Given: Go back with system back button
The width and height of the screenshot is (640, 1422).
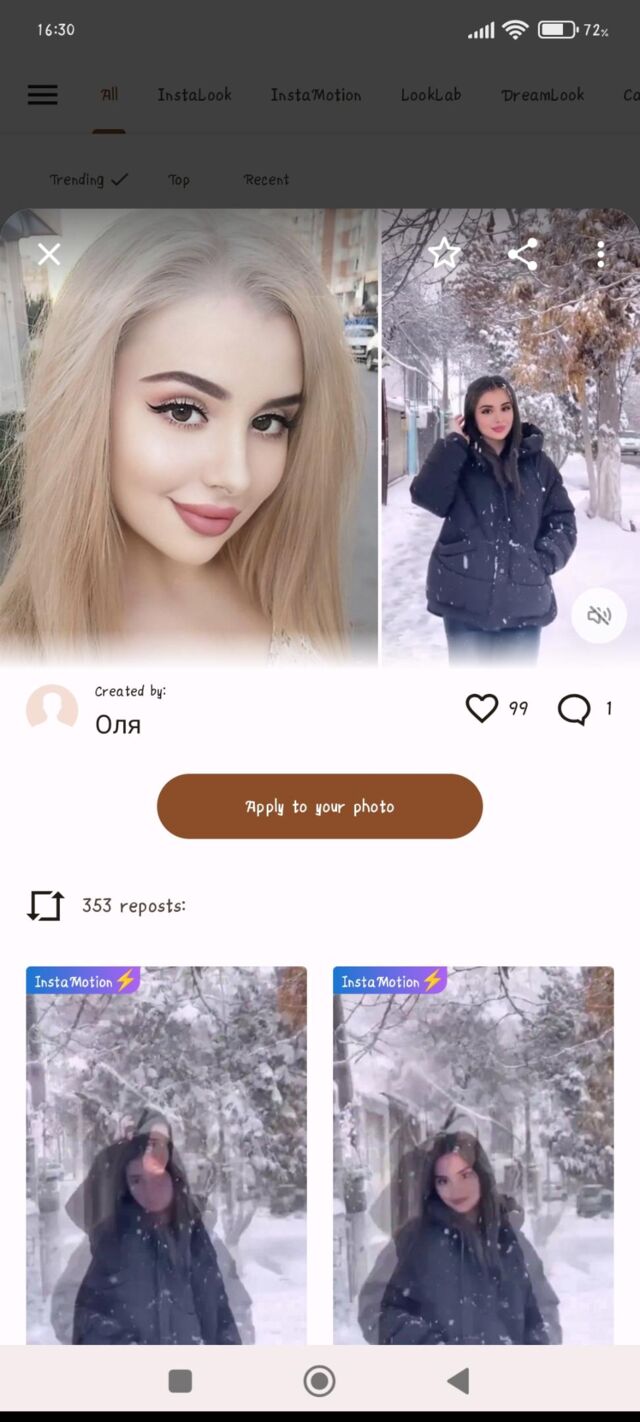Looking at the screenshot, I should tap(458, 1381).
